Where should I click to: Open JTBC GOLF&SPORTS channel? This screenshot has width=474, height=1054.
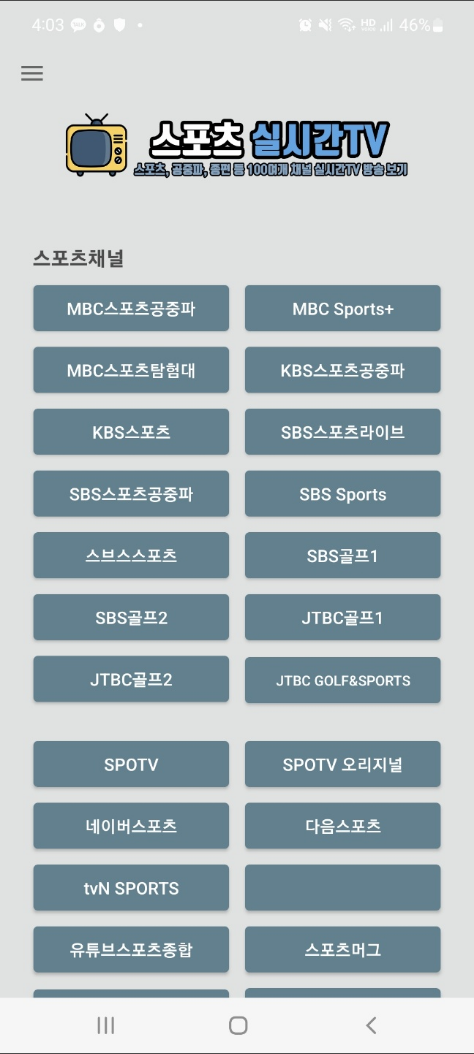click(x=343, y=680)
